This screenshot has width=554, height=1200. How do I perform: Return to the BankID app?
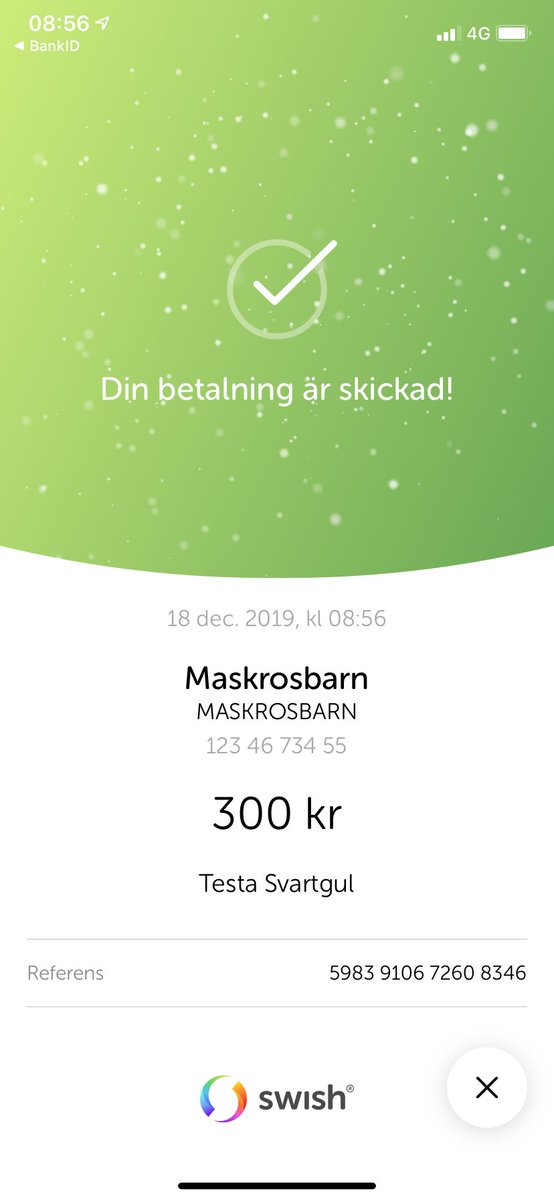46,46
